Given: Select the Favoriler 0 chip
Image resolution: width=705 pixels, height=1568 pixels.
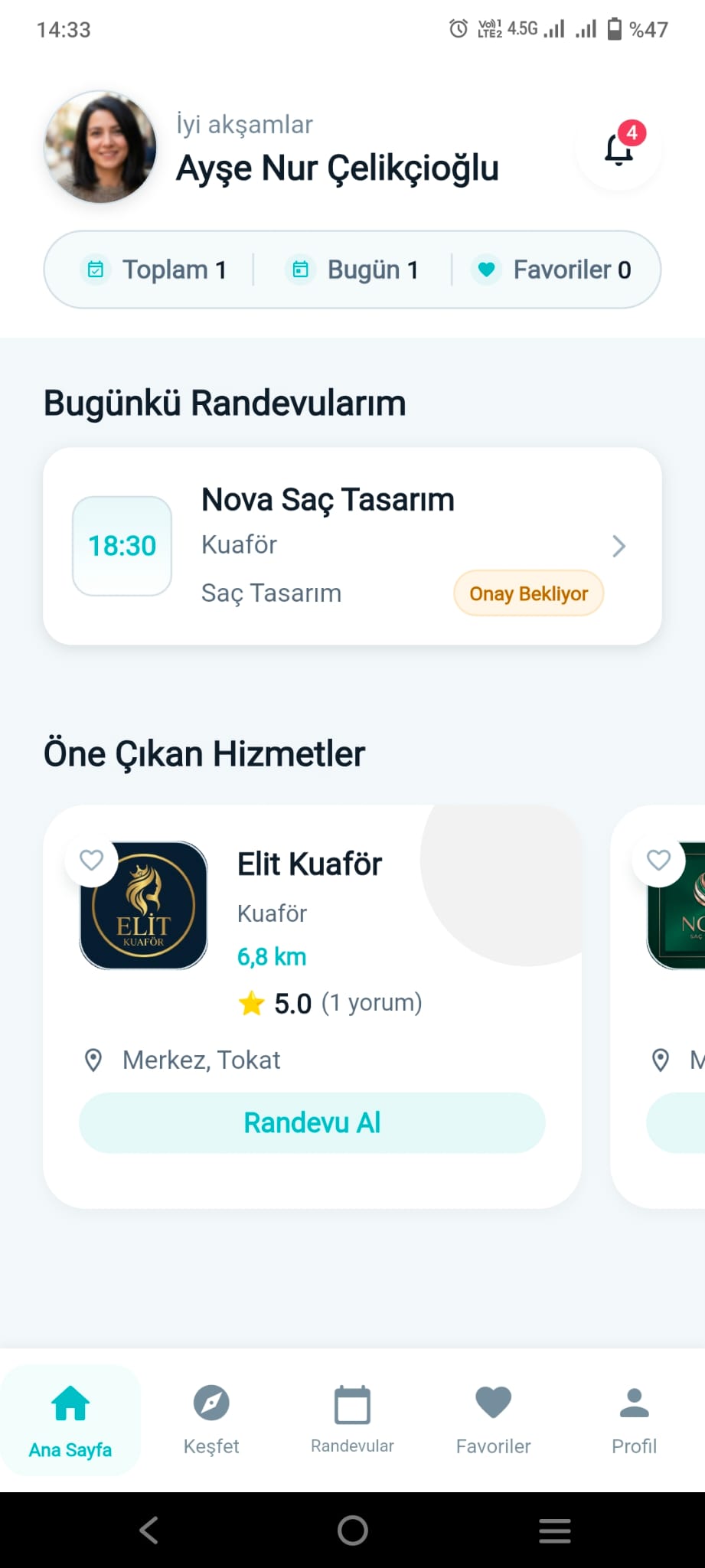Looking at the screenshot, I should click(x=551, y=269).
